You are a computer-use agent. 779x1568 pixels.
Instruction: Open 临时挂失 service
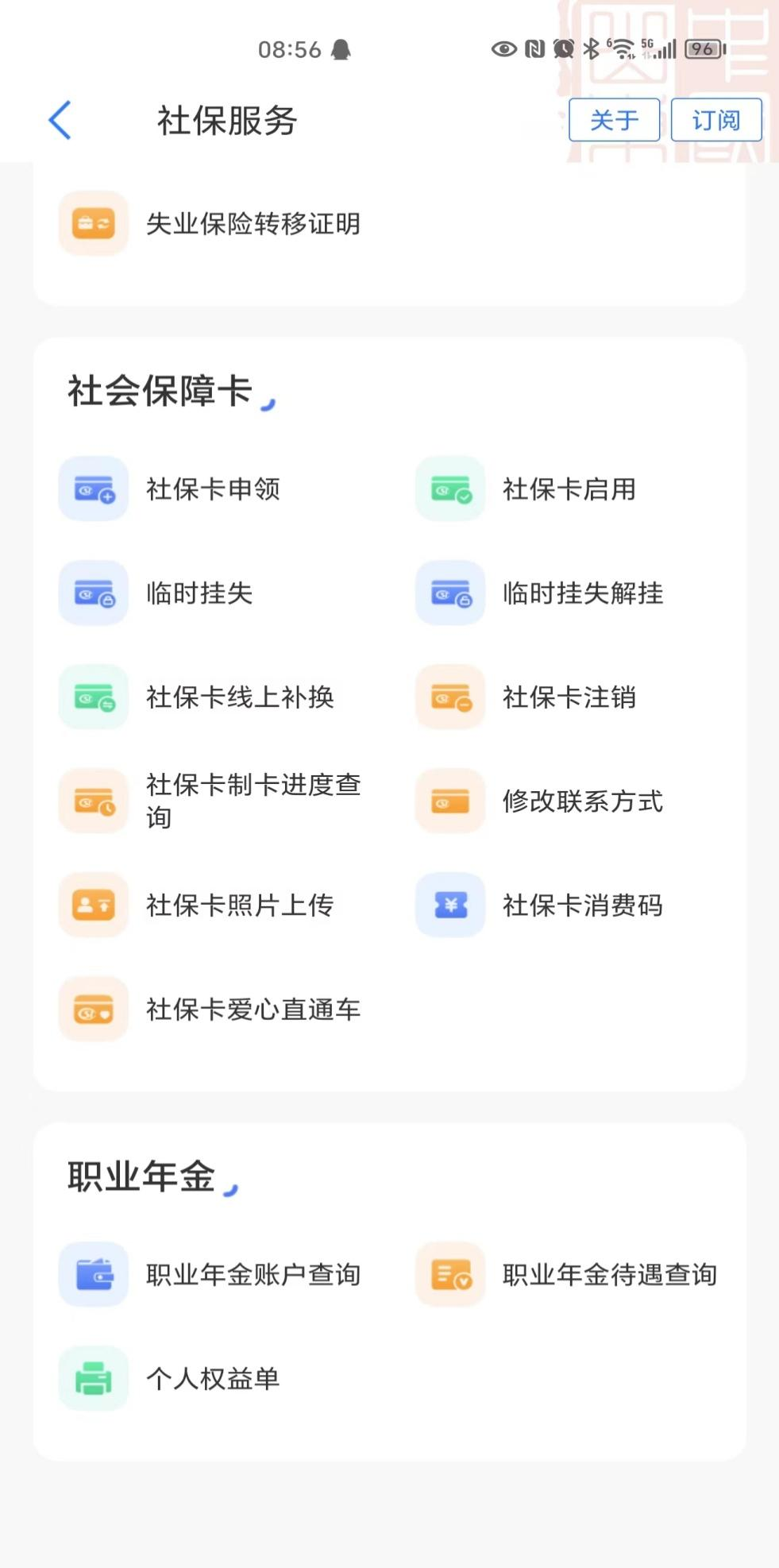click(199, 593)
